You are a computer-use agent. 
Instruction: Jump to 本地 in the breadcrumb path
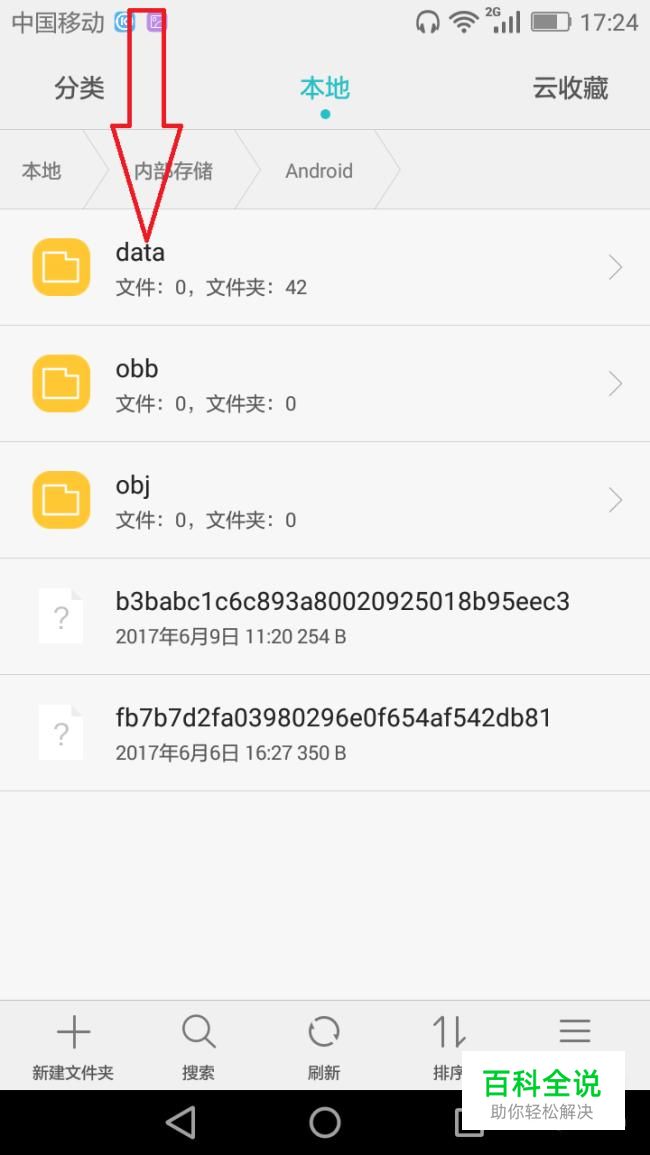[x=41, y=171]
